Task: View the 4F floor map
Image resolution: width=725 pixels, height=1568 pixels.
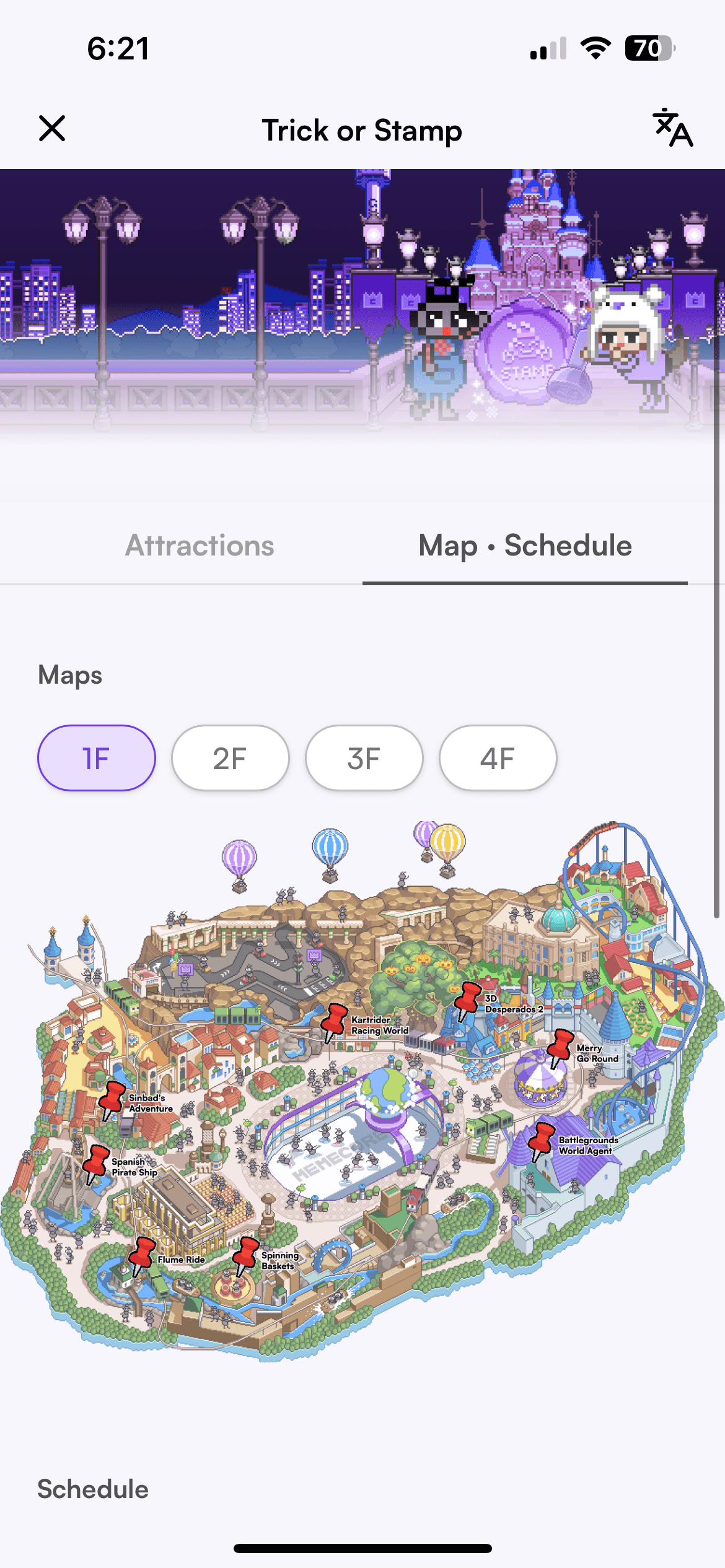Action: coord(498,758)
